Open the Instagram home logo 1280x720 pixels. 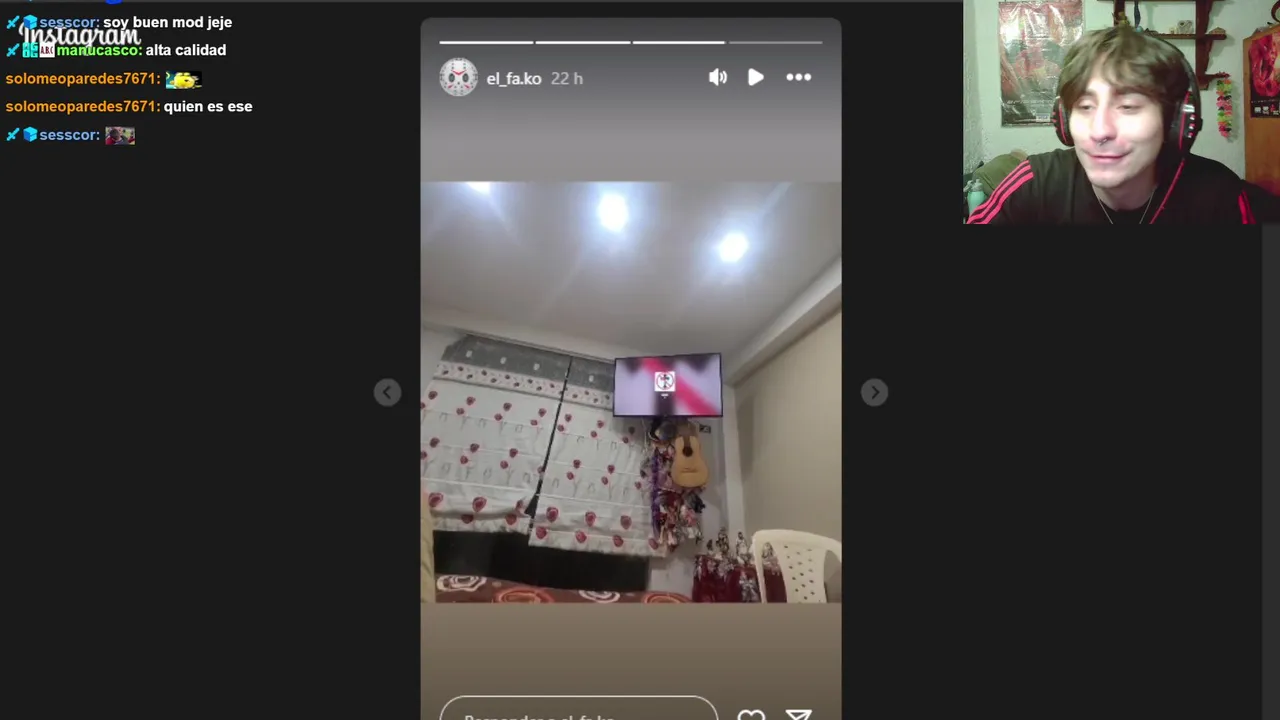pyautogui.click(x=80, y=37)
